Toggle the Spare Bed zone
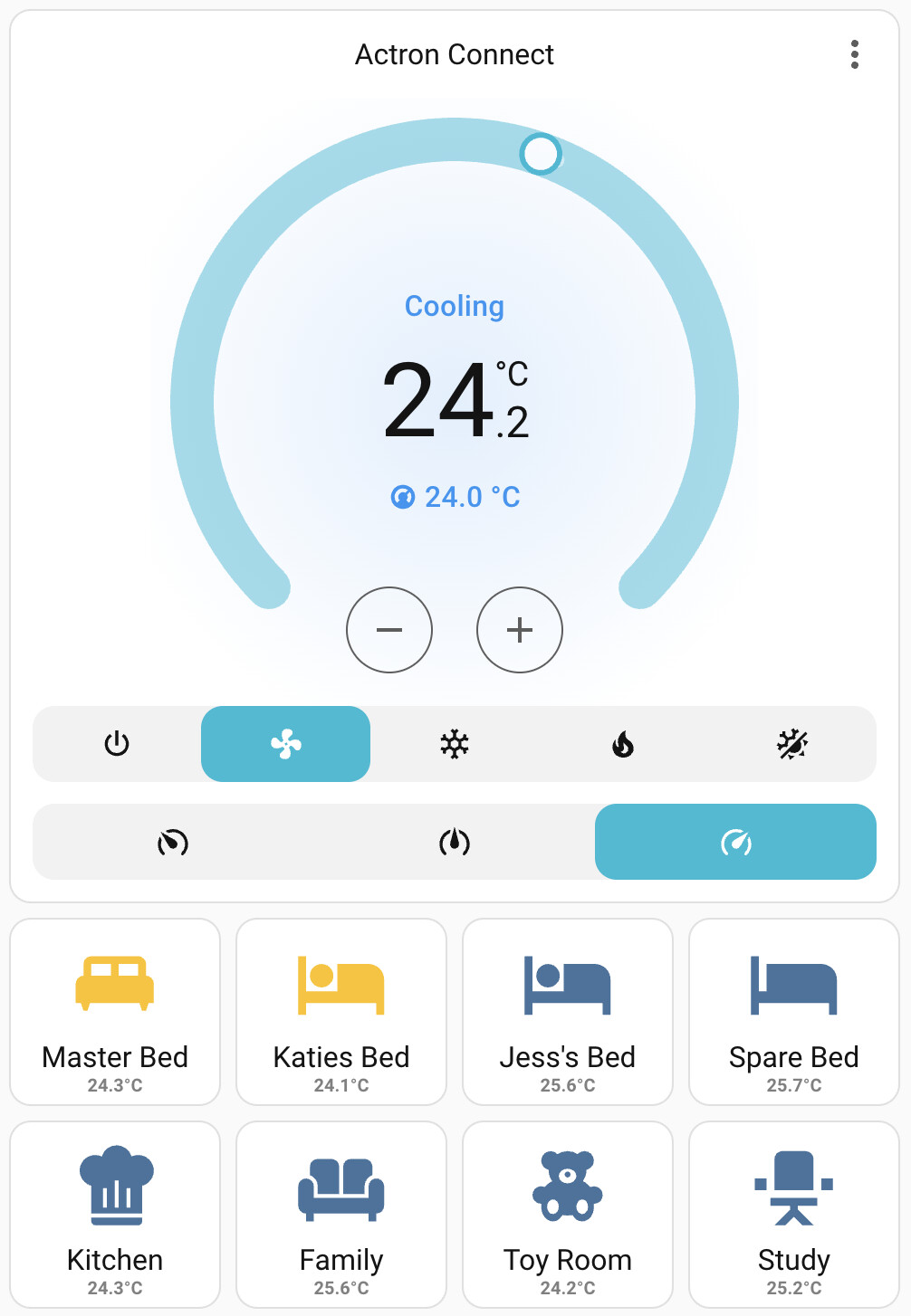This screenshot has width=911, height=1316. (794, 1012)
